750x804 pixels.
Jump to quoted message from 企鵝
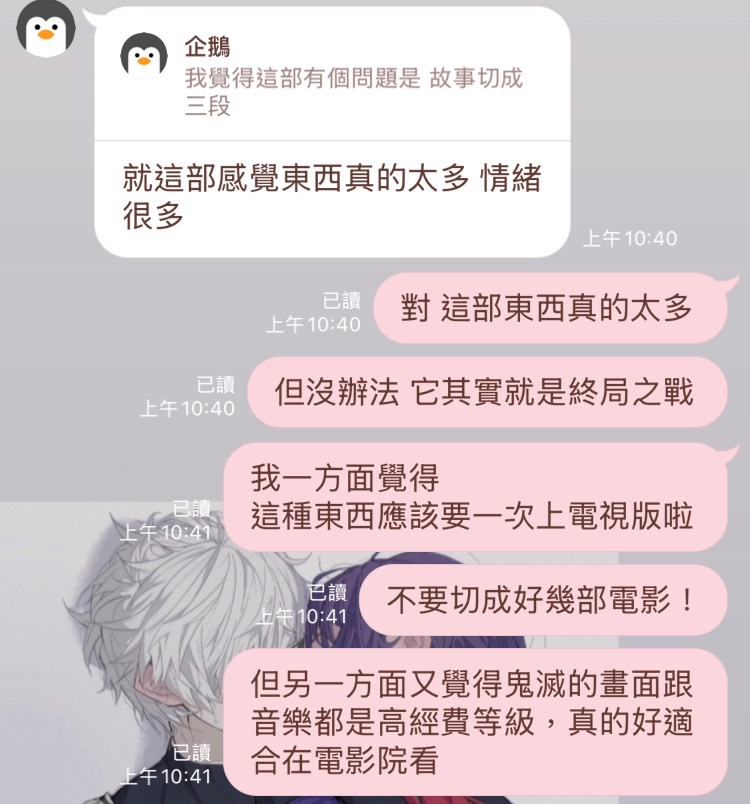click(330, 78)
